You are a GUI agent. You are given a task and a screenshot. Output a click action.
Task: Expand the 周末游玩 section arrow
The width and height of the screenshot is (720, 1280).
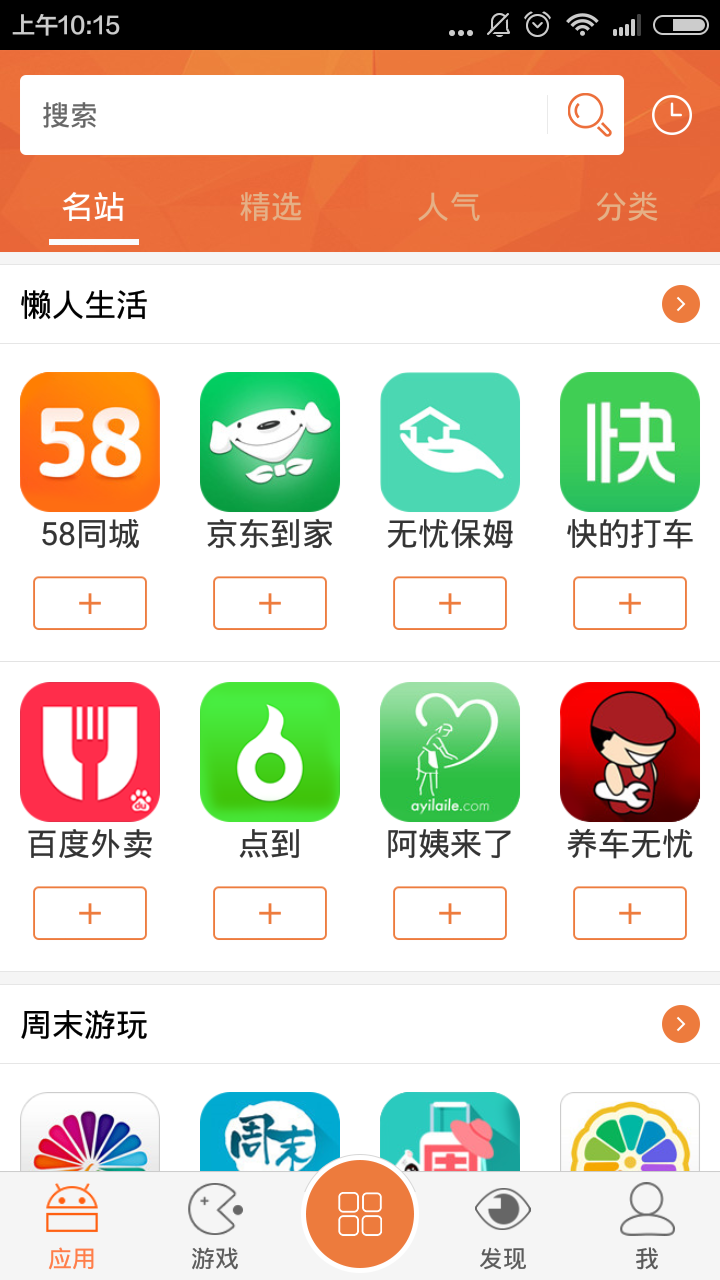coord(681,1024)
